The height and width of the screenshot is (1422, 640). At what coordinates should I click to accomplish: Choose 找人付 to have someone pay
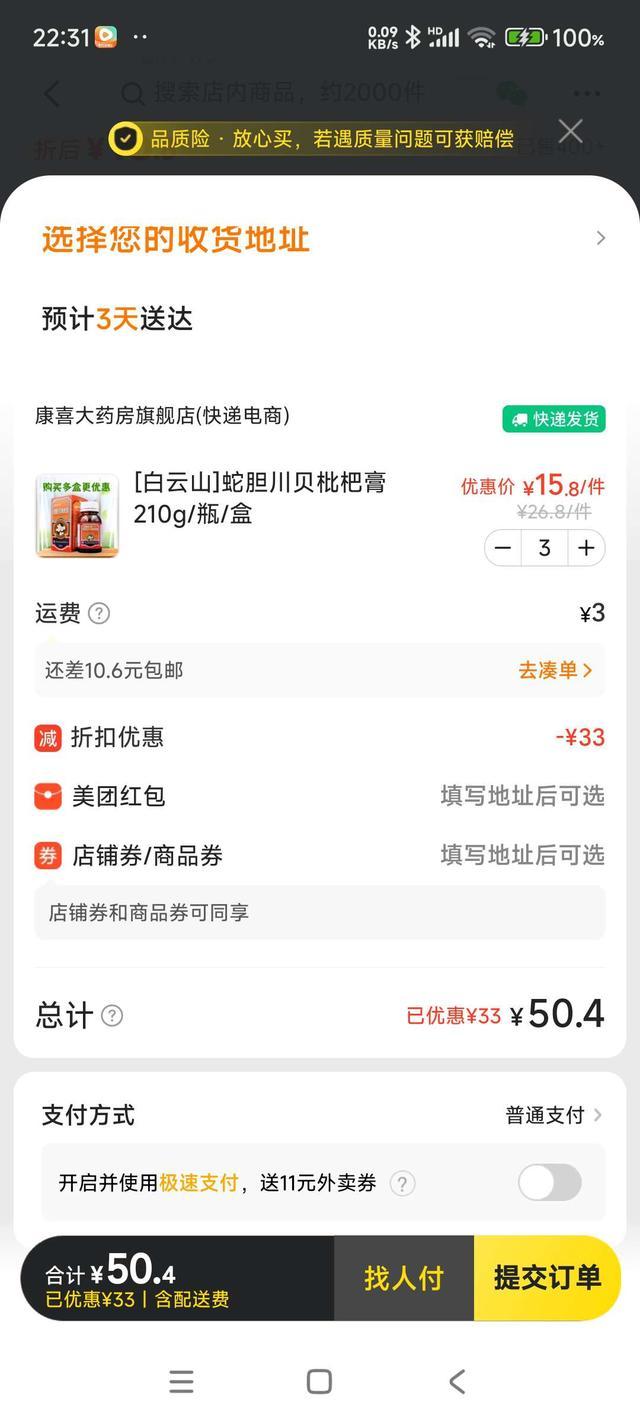403,1278
